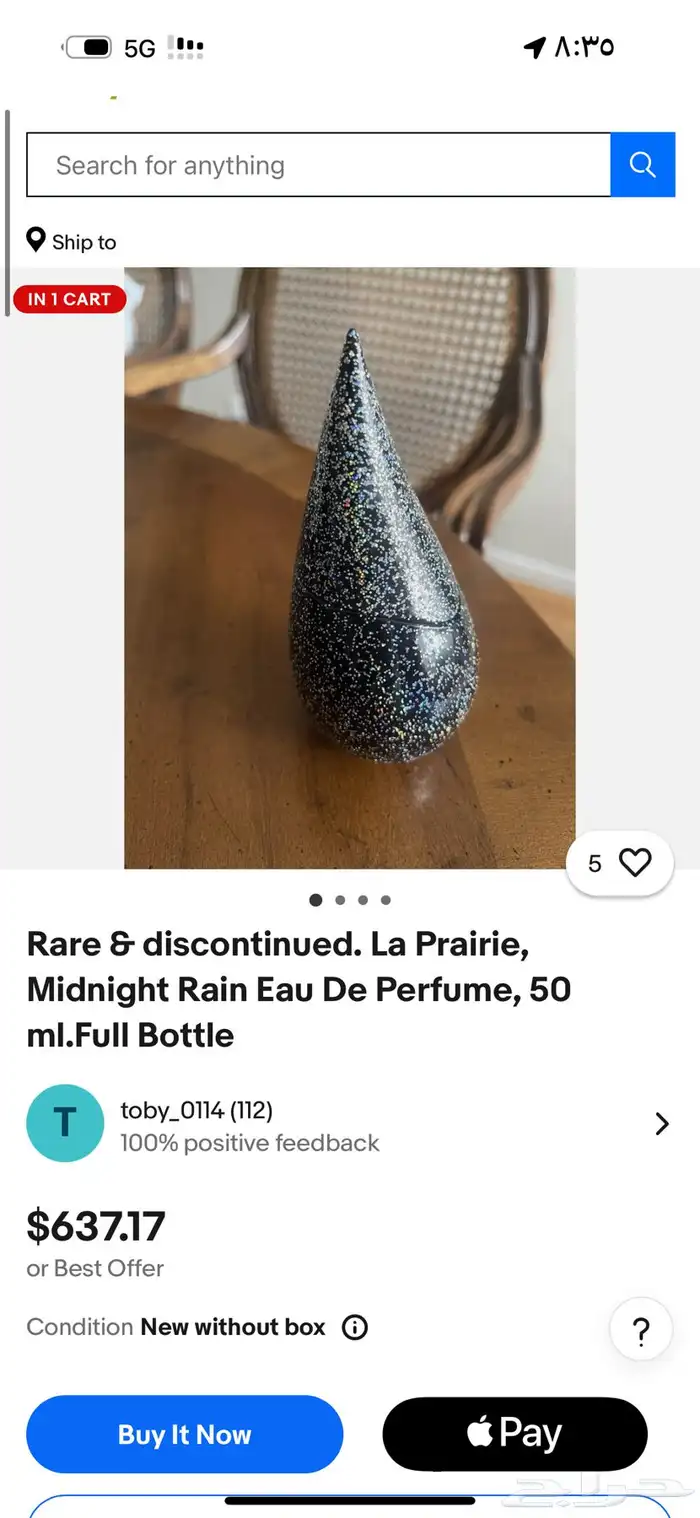Check out with Apple Pay
The image size is (700, 1518).
515,1435
